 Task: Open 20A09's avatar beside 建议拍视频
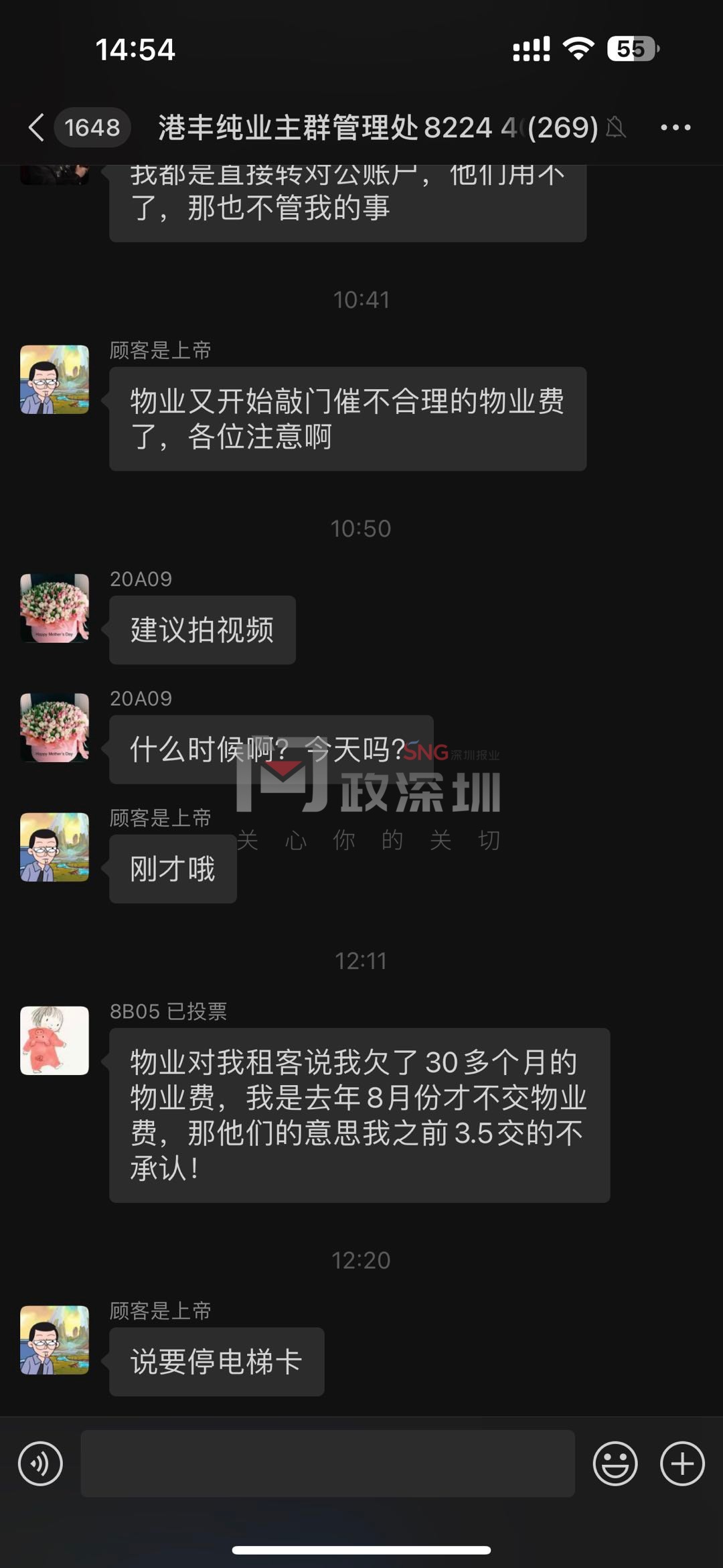pos(54,608)
